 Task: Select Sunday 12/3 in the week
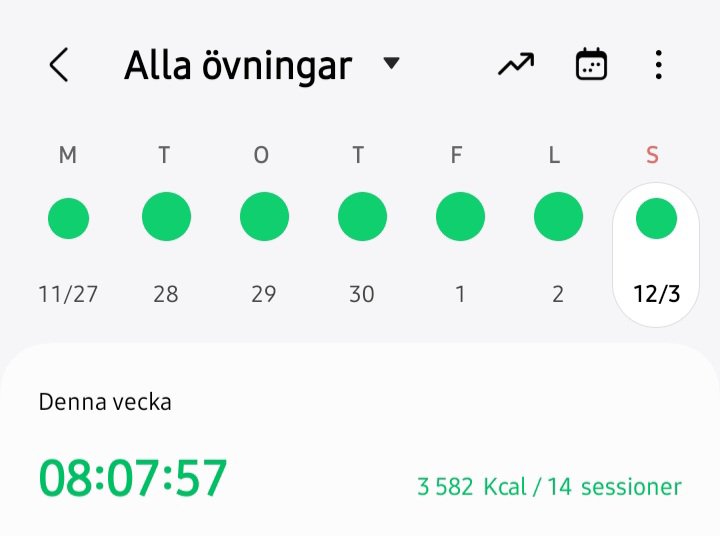(x=656, y=218)
